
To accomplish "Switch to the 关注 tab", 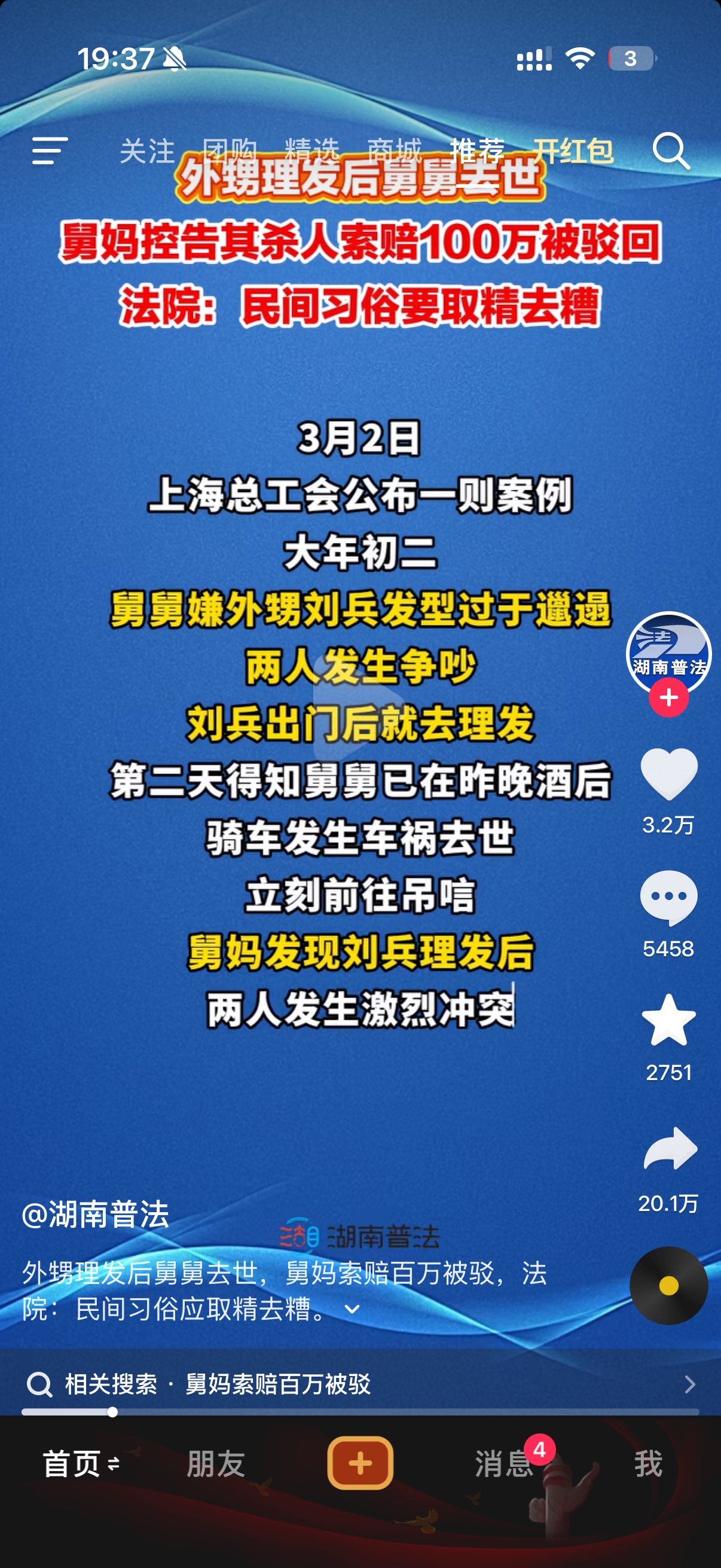I will (x=147, y=150).
